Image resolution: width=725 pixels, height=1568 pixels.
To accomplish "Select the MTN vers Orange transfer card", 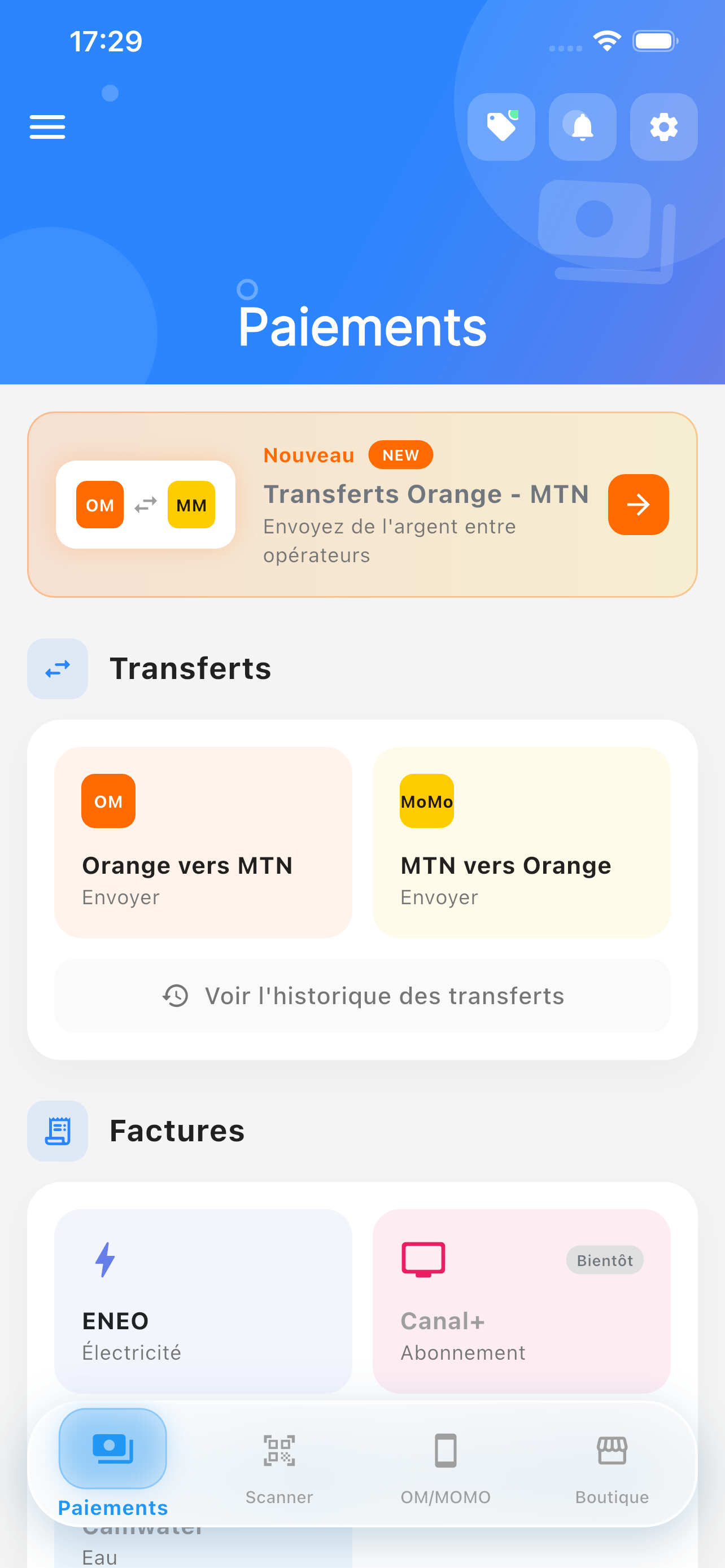I will 521,842.
